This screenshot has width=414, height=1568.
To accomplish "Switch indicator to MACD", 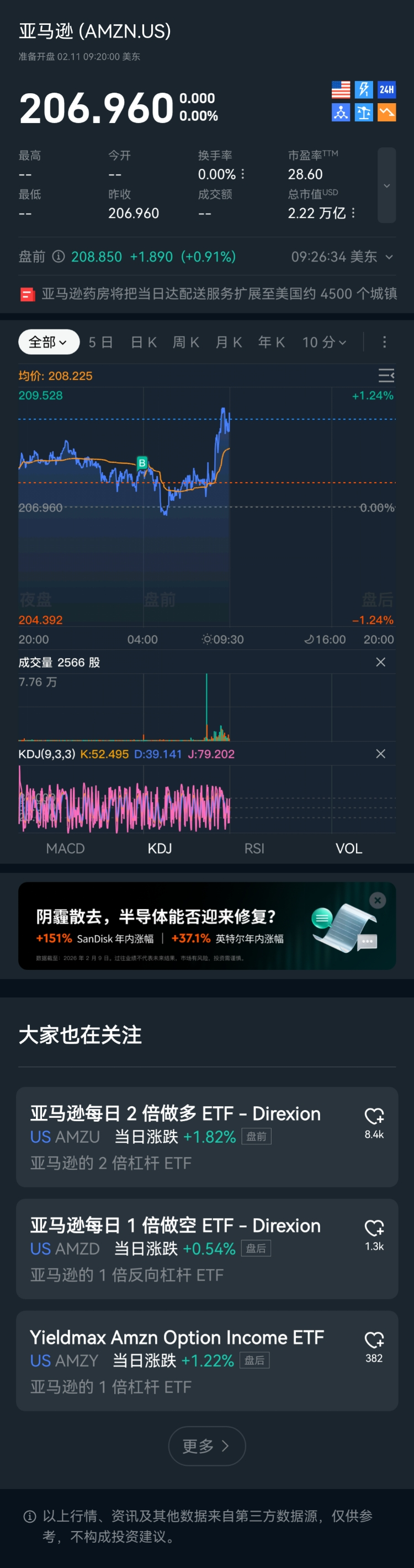I will coord(65,848).
